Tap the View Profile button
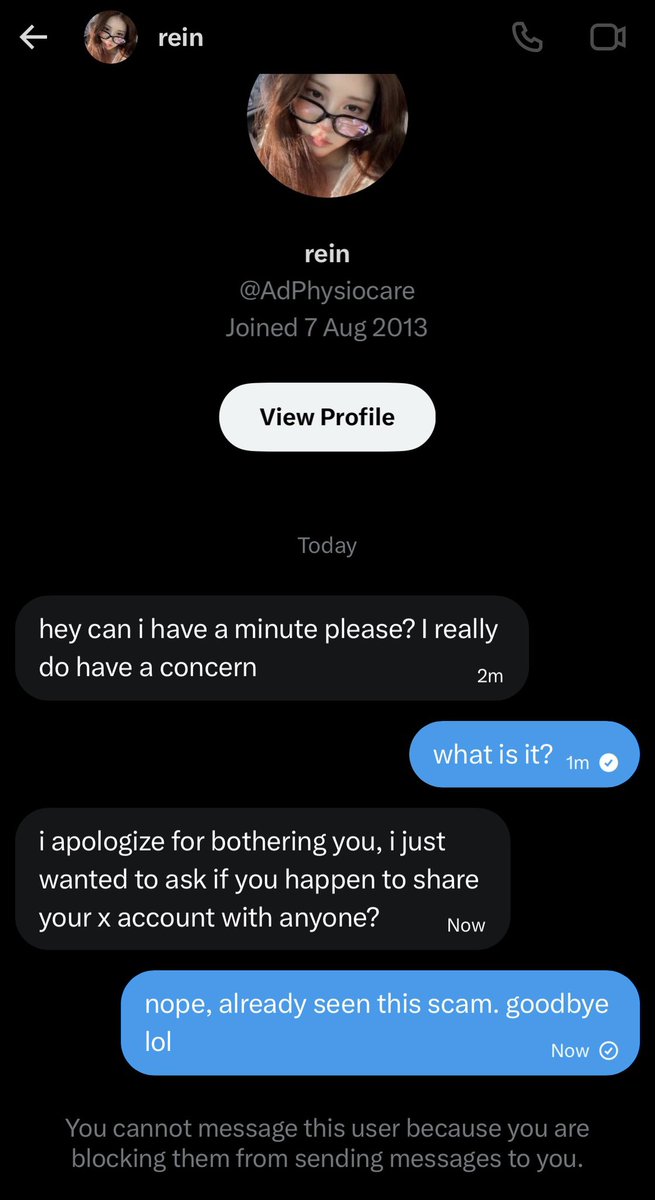The height and width of the screenshot is (1200, 655). 327,417
